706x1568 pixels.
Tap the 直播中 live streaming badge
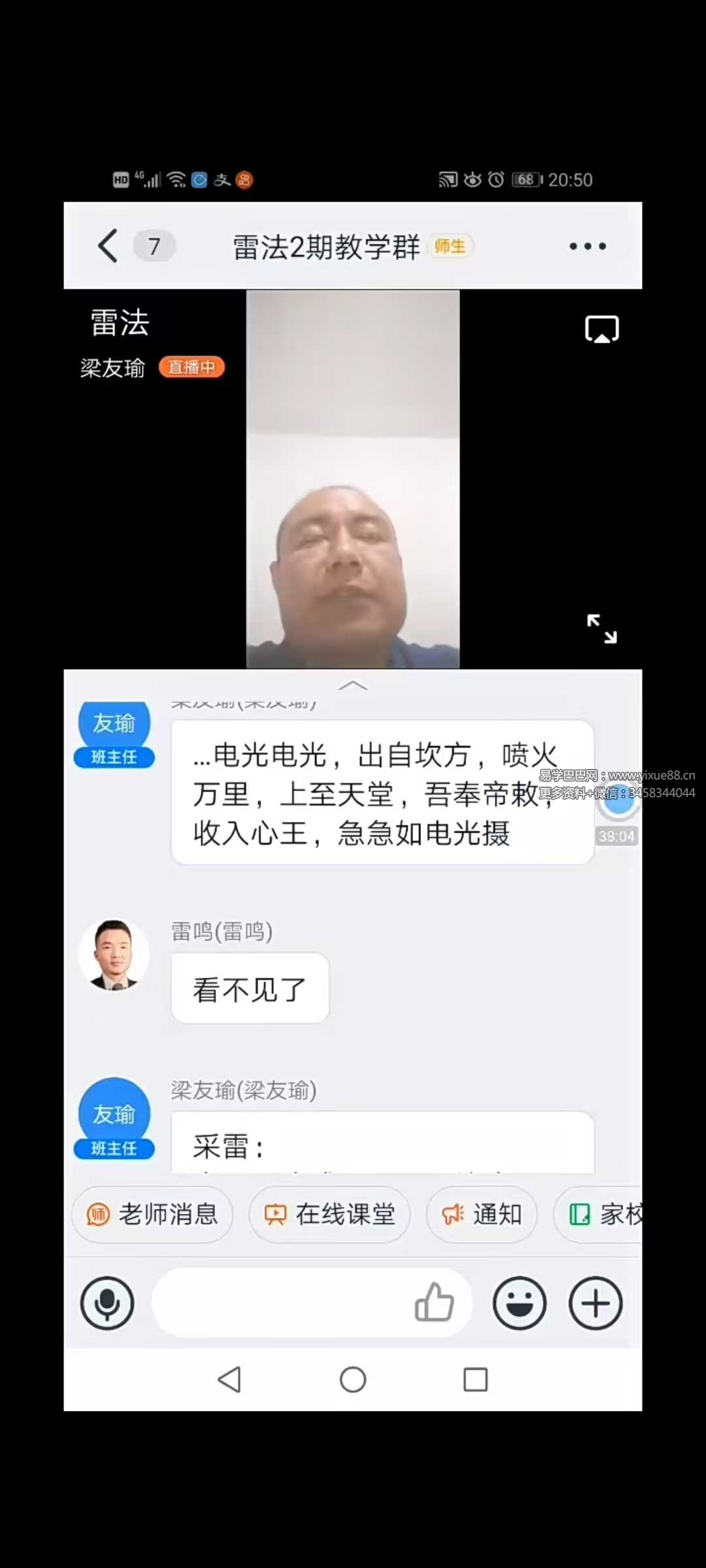[x=192, y=368]
